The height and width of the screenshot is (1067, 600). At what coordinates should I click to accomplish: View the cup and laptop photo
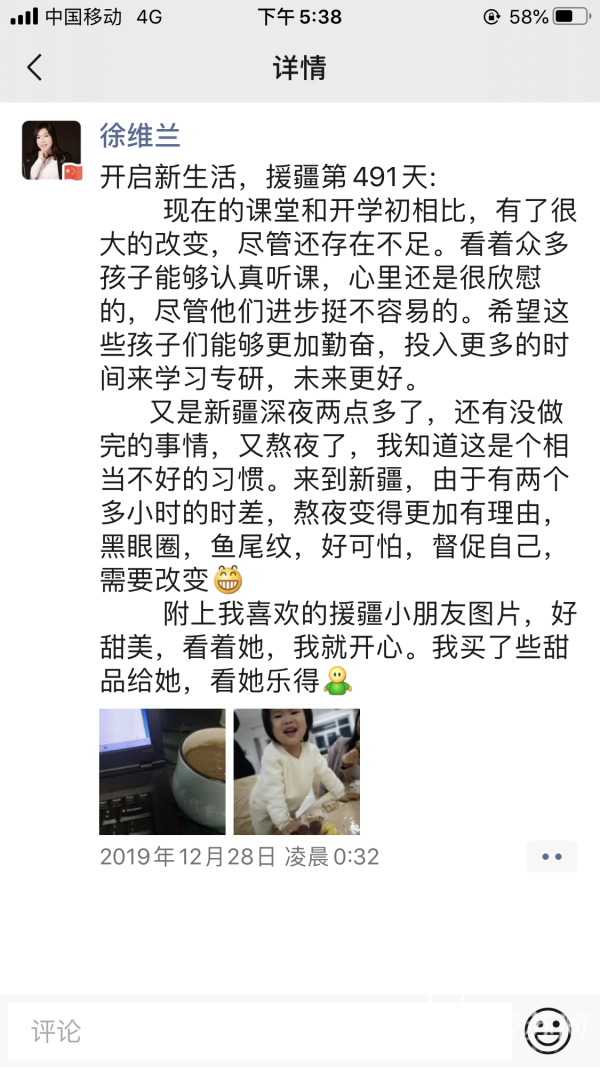coord(162,771)
